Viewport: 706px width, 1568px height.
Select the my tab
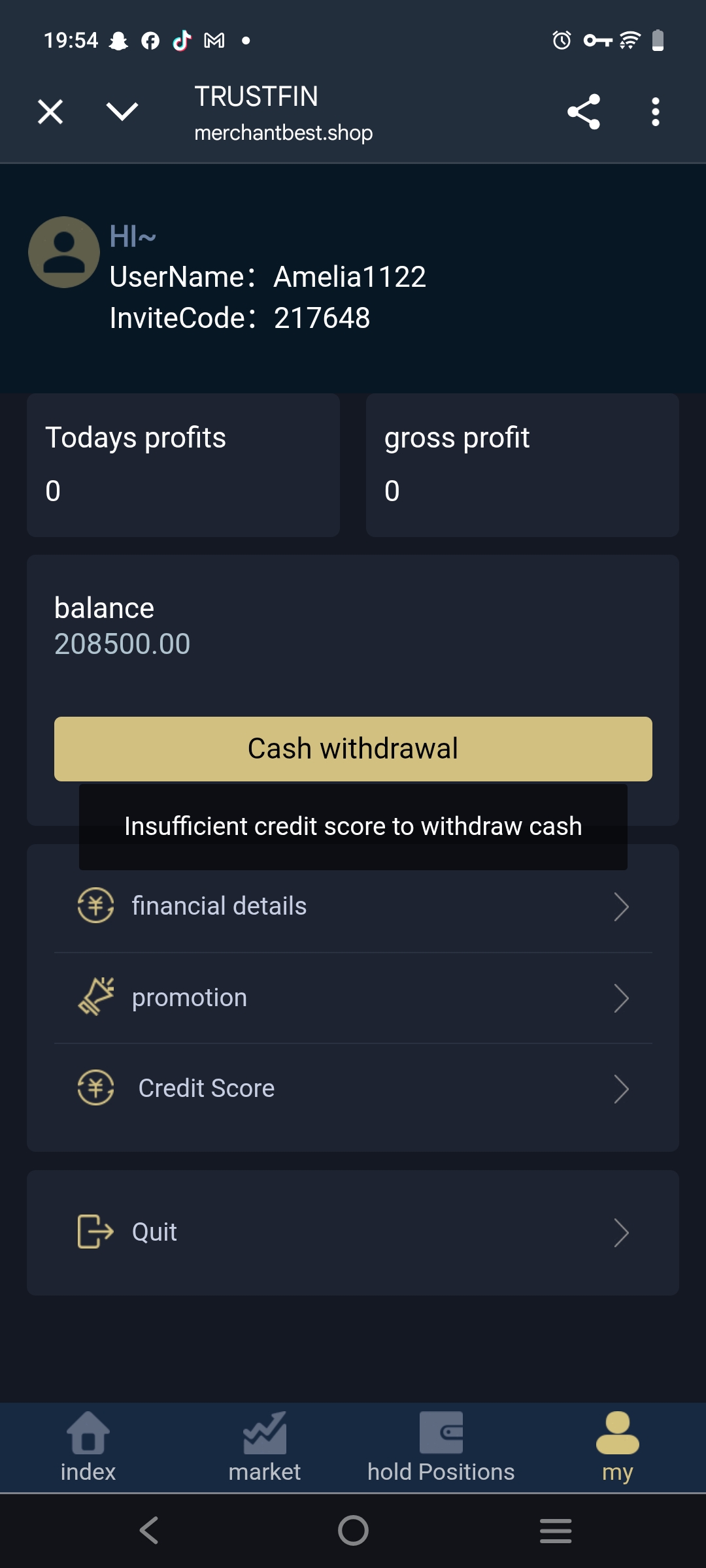pos(617,1447)
